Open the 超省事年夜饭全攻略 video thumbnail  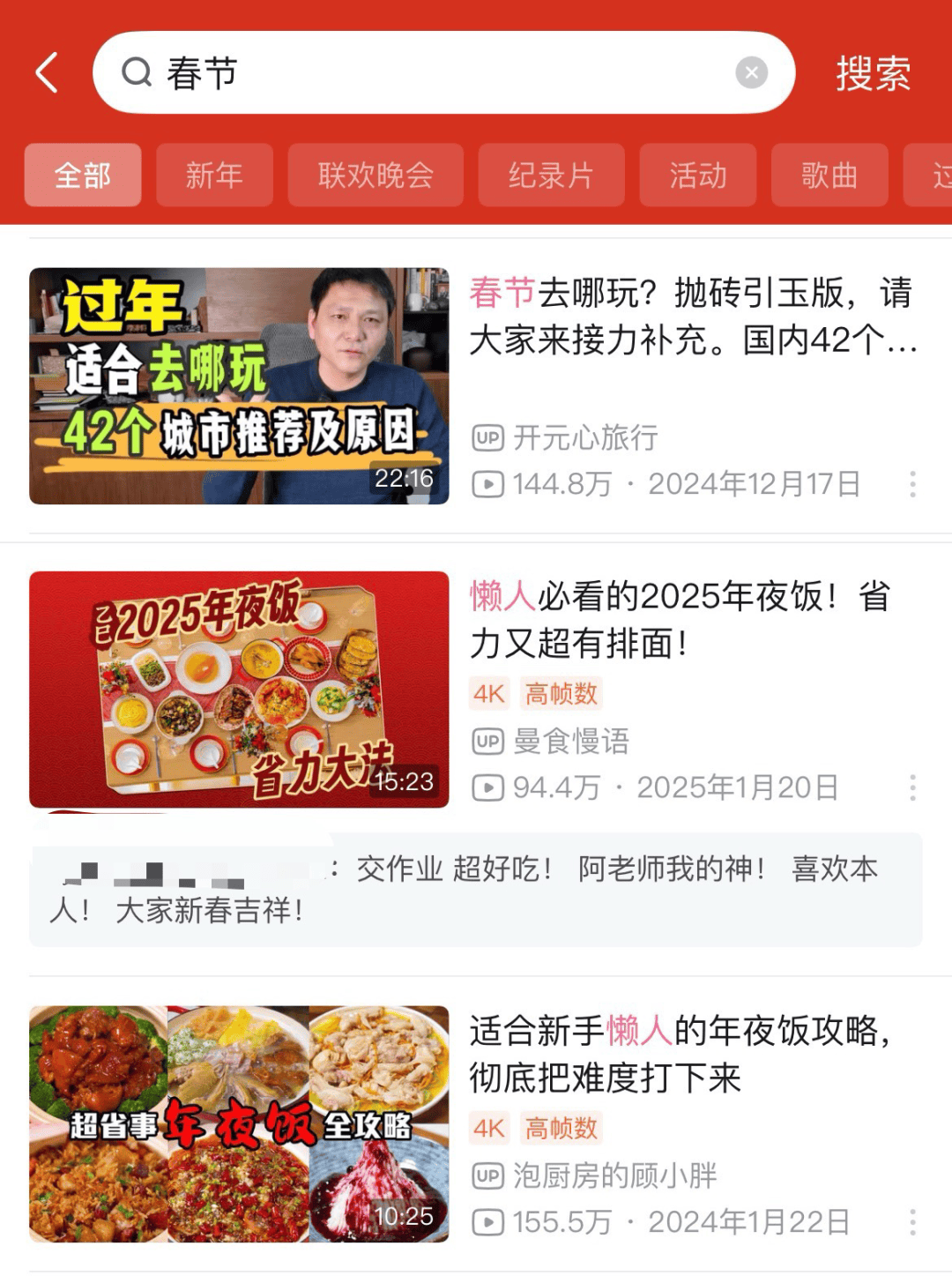(239, 1124)
